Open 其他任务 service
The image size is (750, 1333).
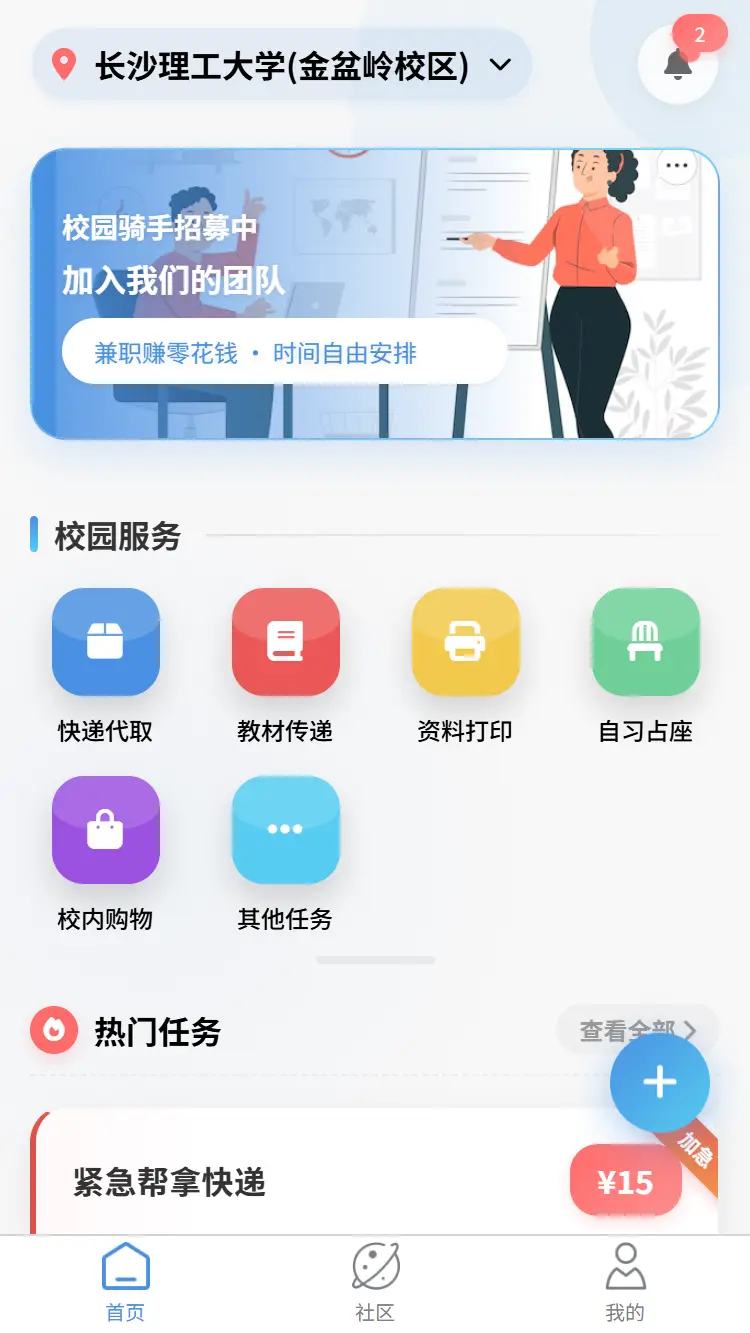[x=285, y=830]
